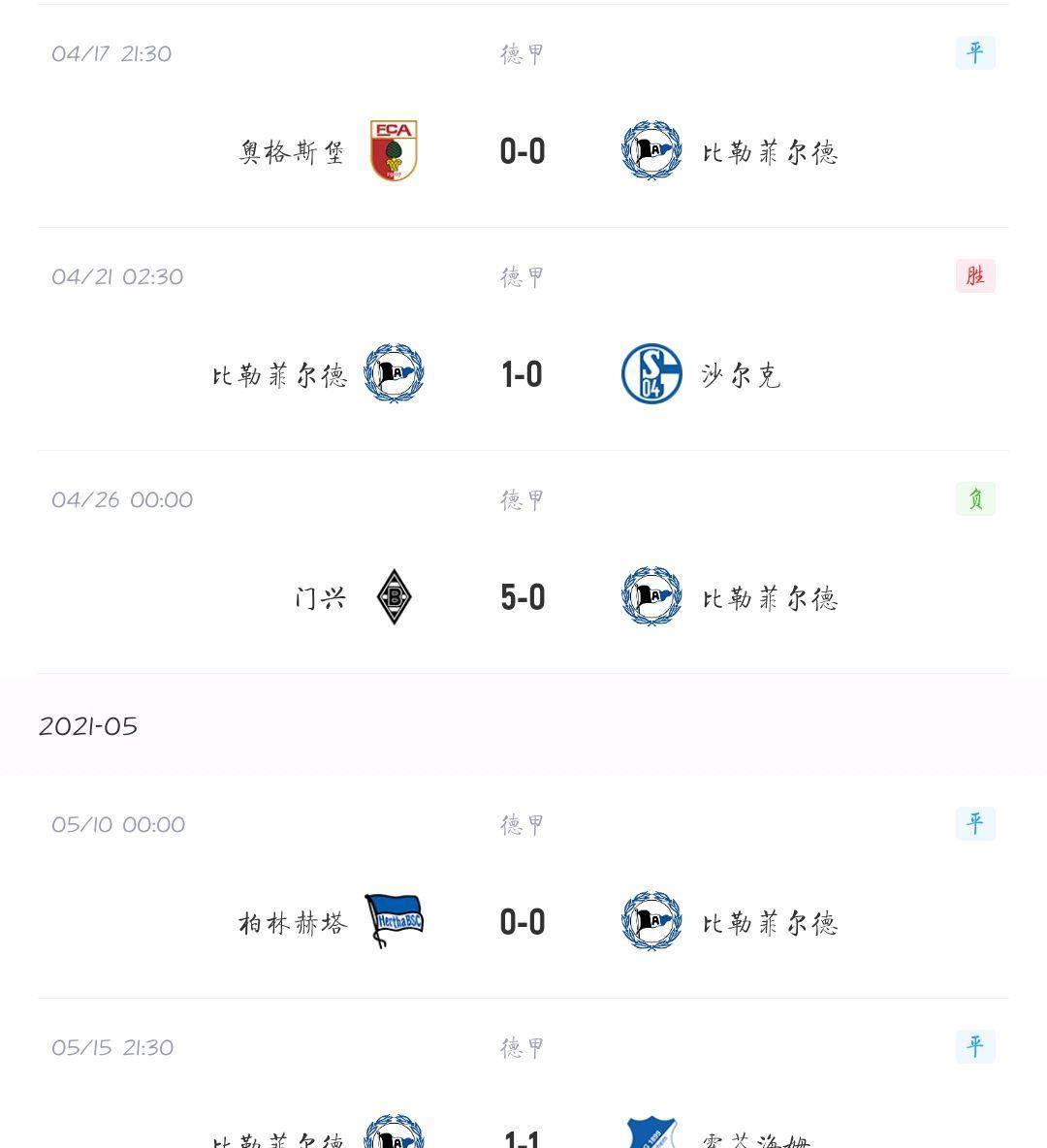Viewport: 1047px width, 1148px height.
Task: Open the 奥格斯堡 vs 比勒菲尔德 0-0 match
Action: [x=523, y=151]
